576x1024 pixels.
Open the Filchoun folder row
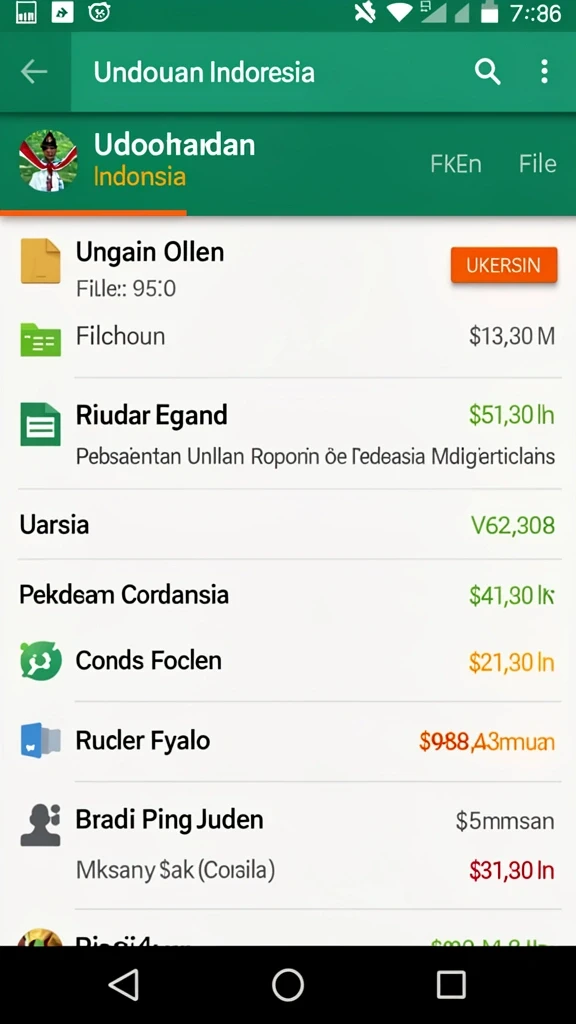point(288,337)
